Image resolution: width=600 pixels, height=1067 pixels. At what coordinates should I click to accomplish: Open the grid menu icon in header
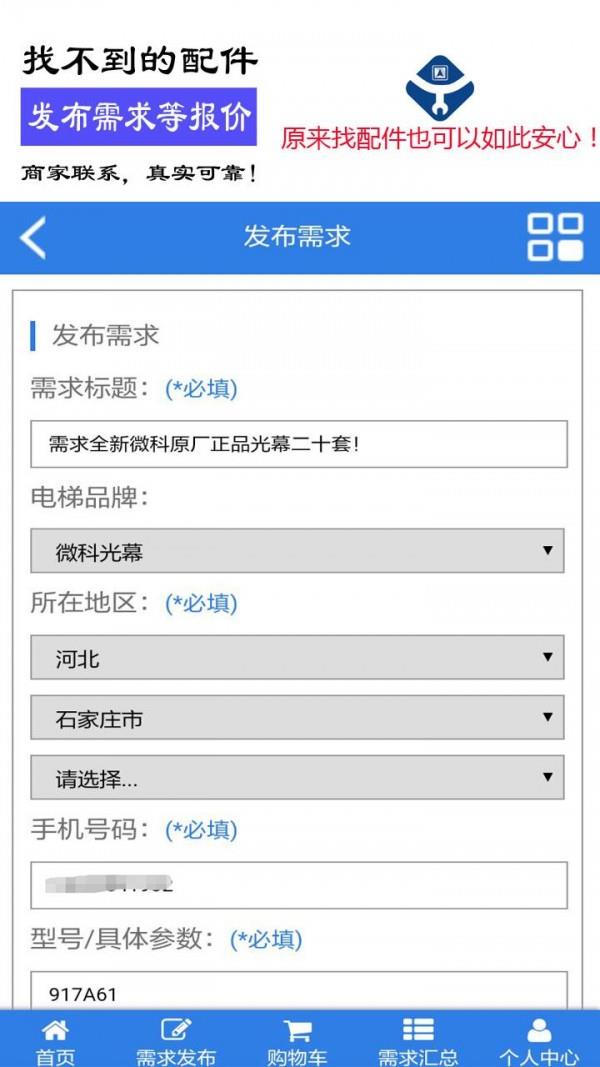(x=555, y=237)
